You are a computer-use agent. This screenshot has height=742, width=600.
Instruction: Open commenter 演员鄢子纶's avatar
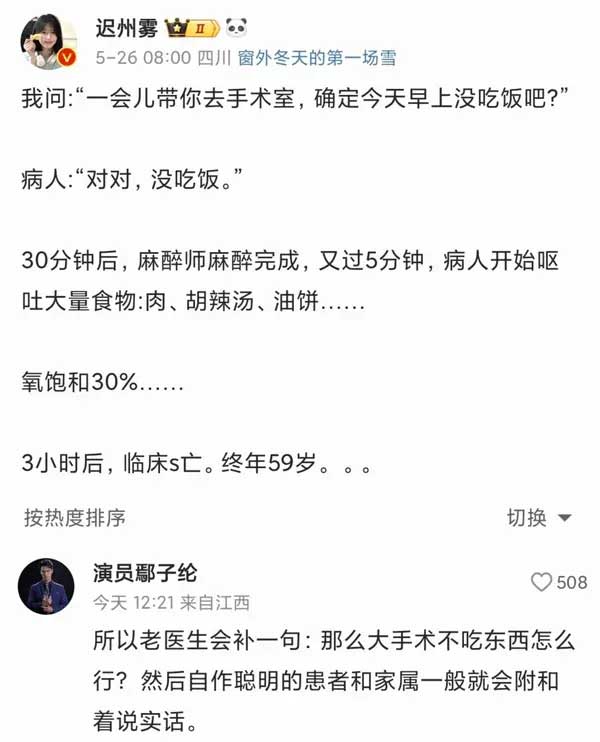tap(46, 586)
